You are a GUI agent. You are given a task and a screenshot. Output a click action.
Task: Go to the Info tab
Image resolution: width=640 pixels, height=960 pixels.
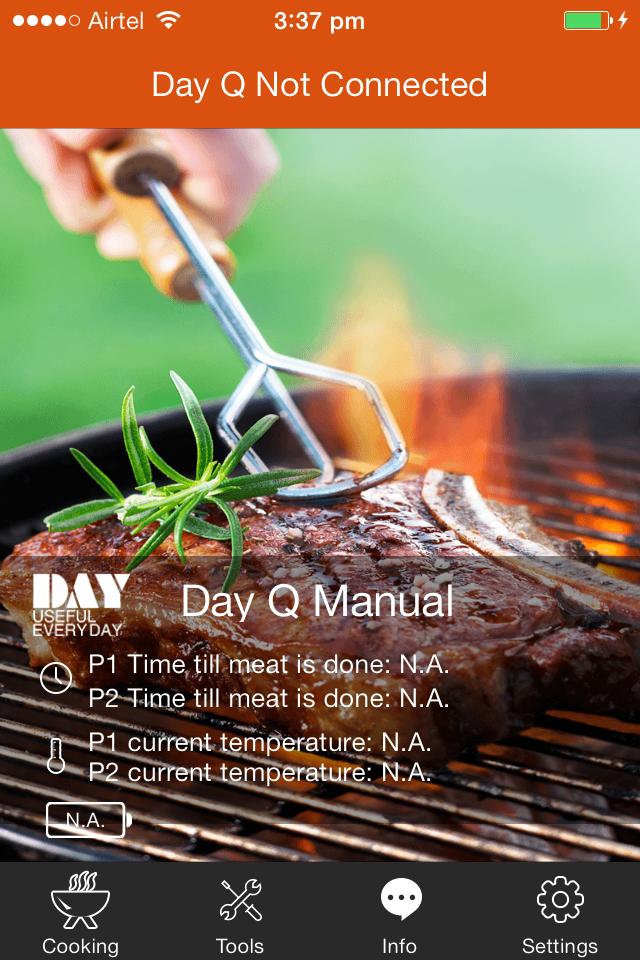[x=400, y=912]
